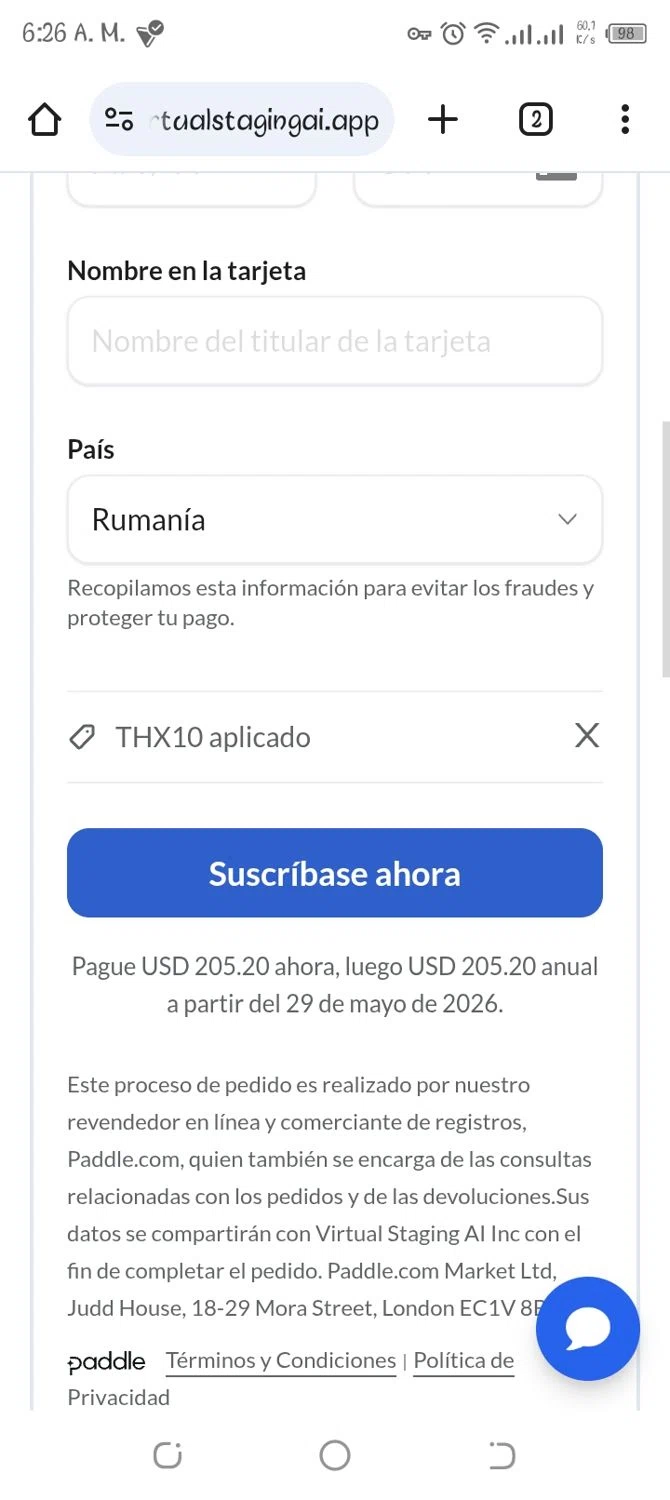Viewport: 670px width, 1500px height.
Task: Remove the THX10 coupon
Action: click(587, 736)
